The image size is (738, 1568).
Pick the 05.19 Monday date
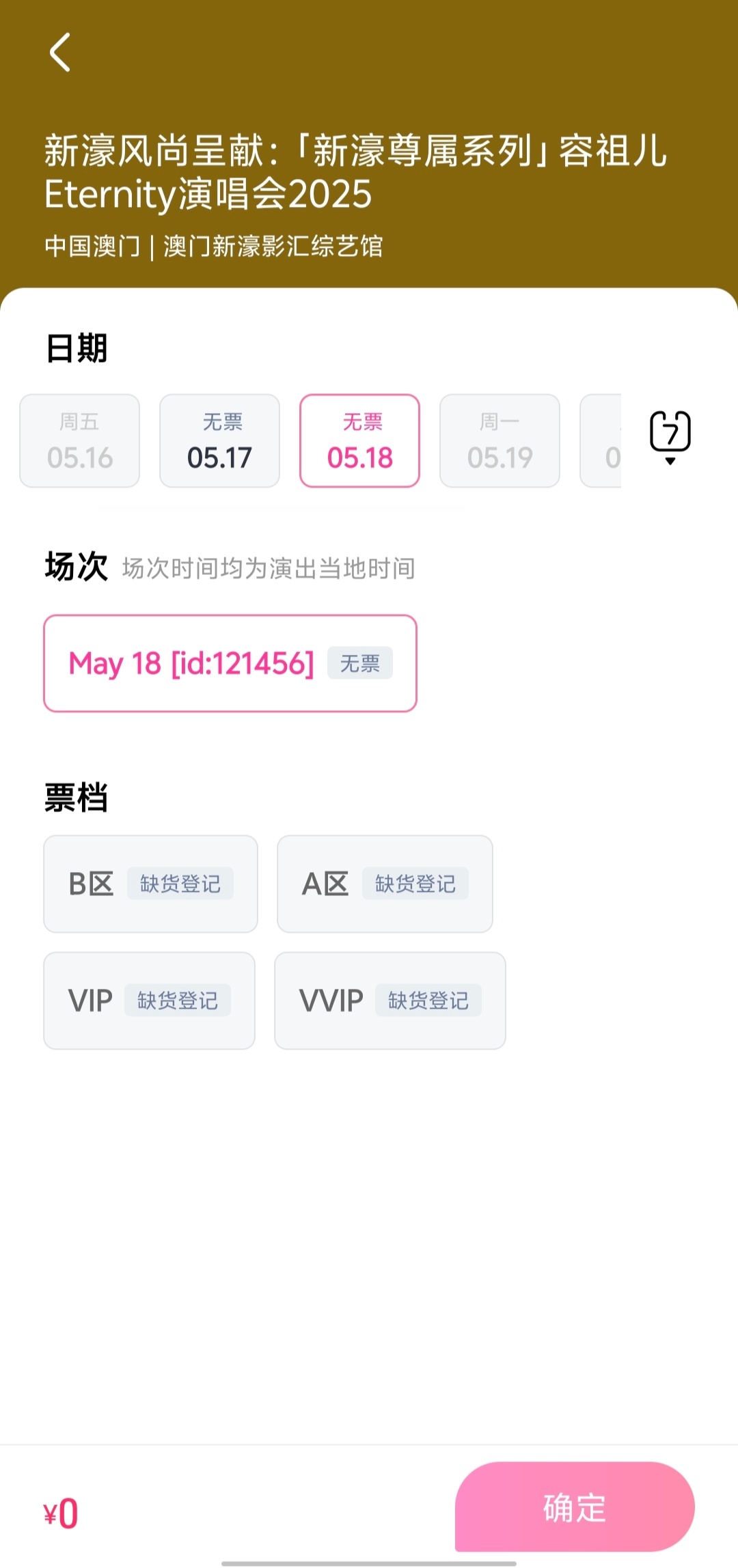coord(500,440)
